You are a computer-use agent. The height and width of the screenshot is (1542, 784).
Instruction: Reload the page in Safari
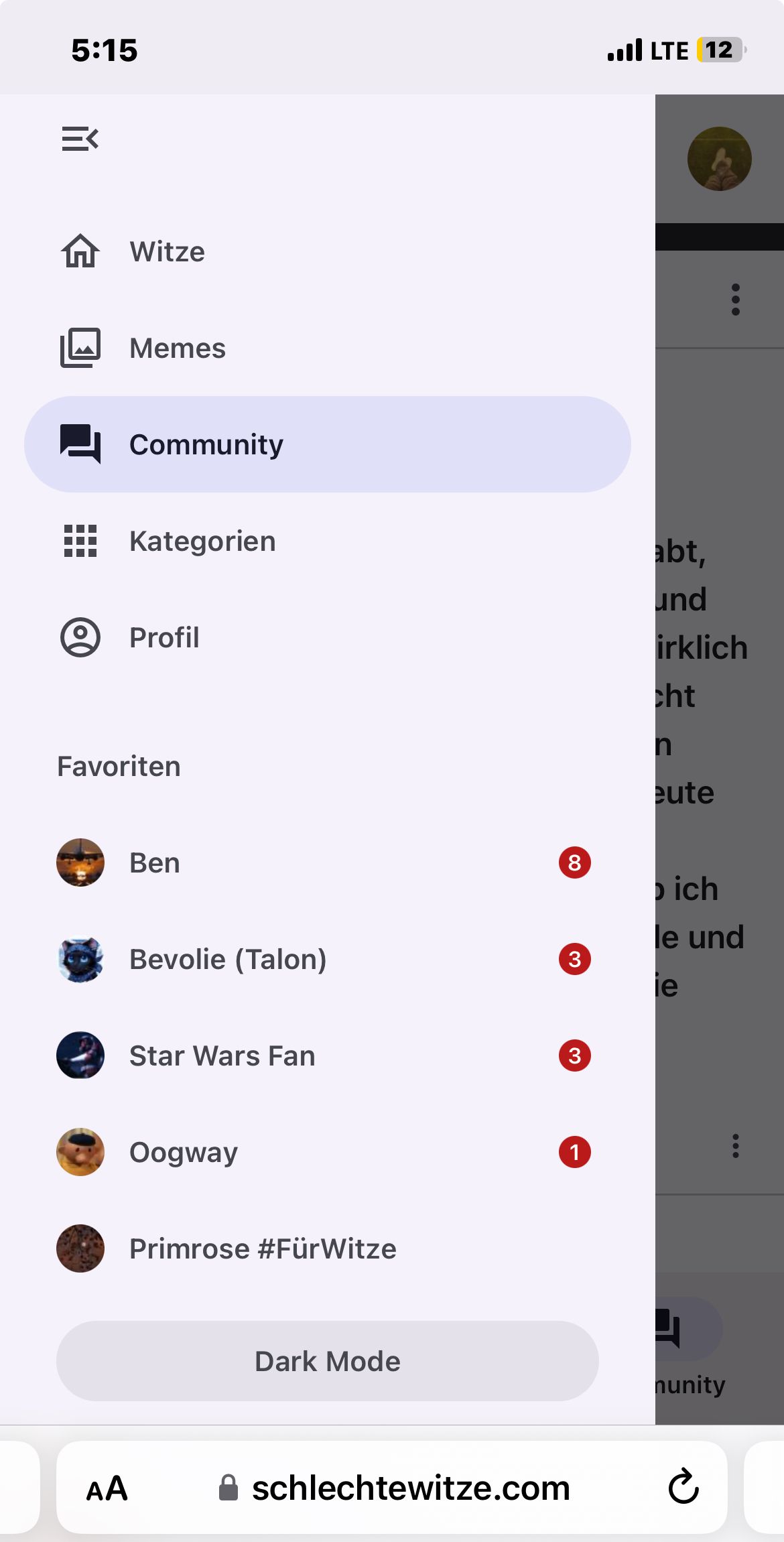coord(683,1488)
